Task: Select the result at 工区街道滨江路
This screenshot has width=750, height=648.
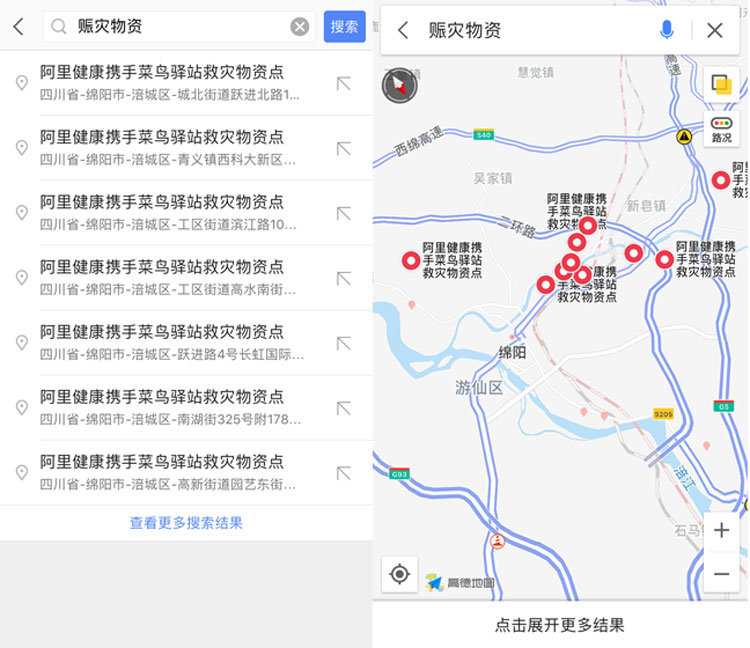Action: (170, 213)
